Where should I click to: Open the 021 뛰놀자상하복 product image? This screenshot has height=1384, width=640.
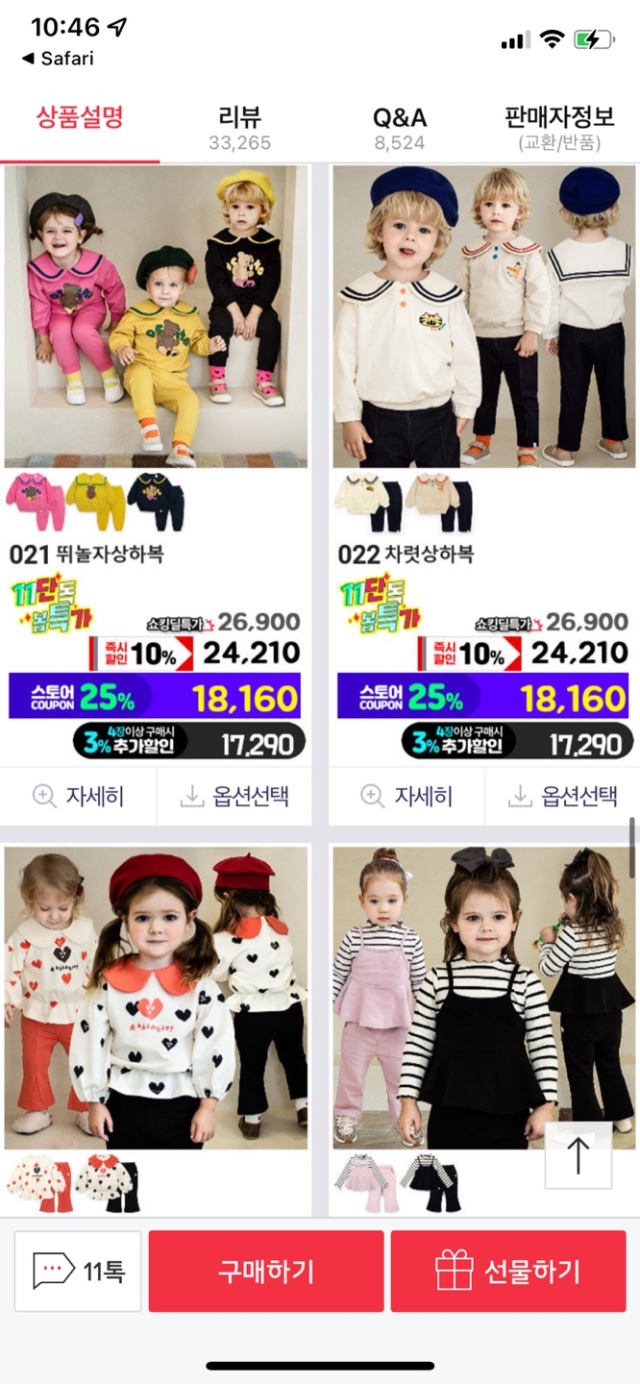pyautogui.click(x=156, y=317)
